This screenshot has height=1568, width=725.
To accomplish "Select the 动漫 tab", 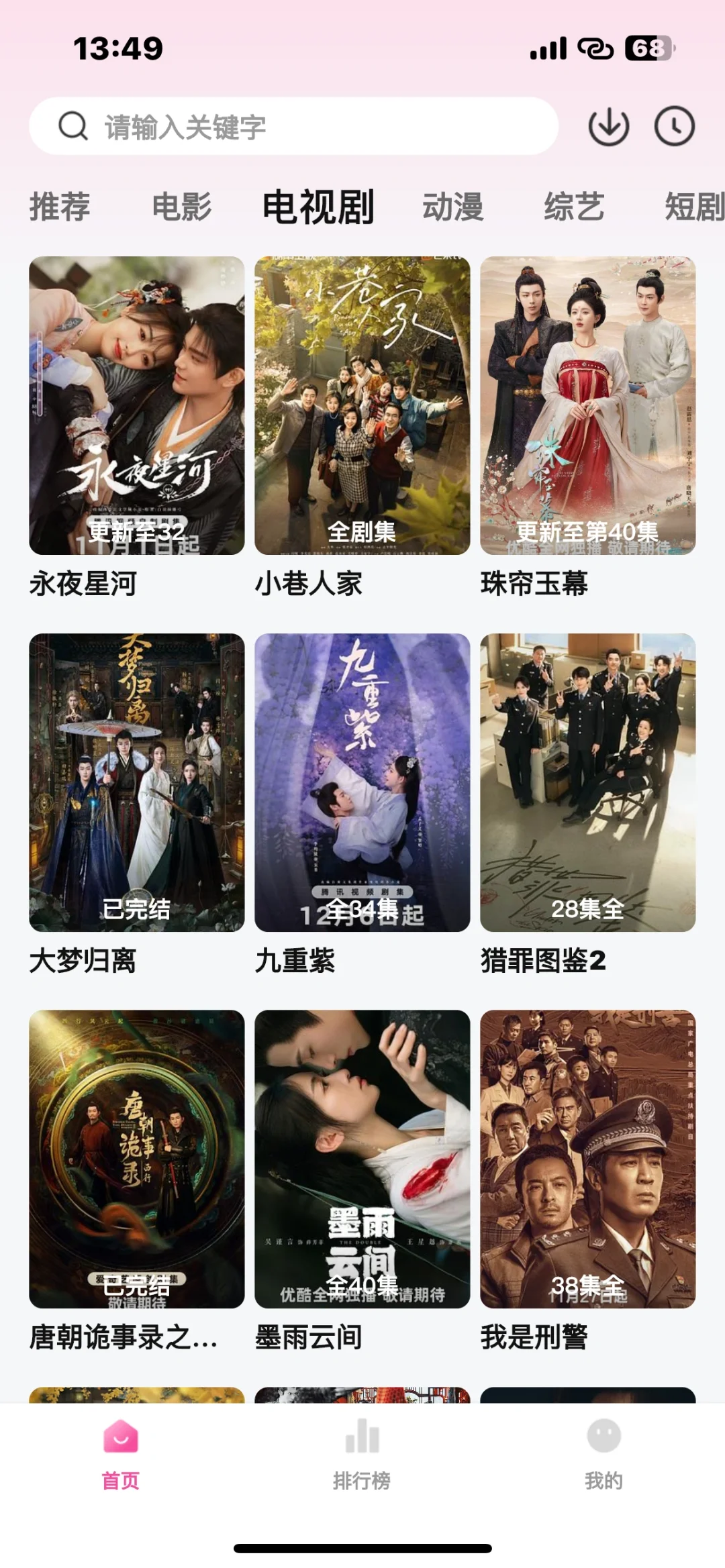I will click(452, 206).
